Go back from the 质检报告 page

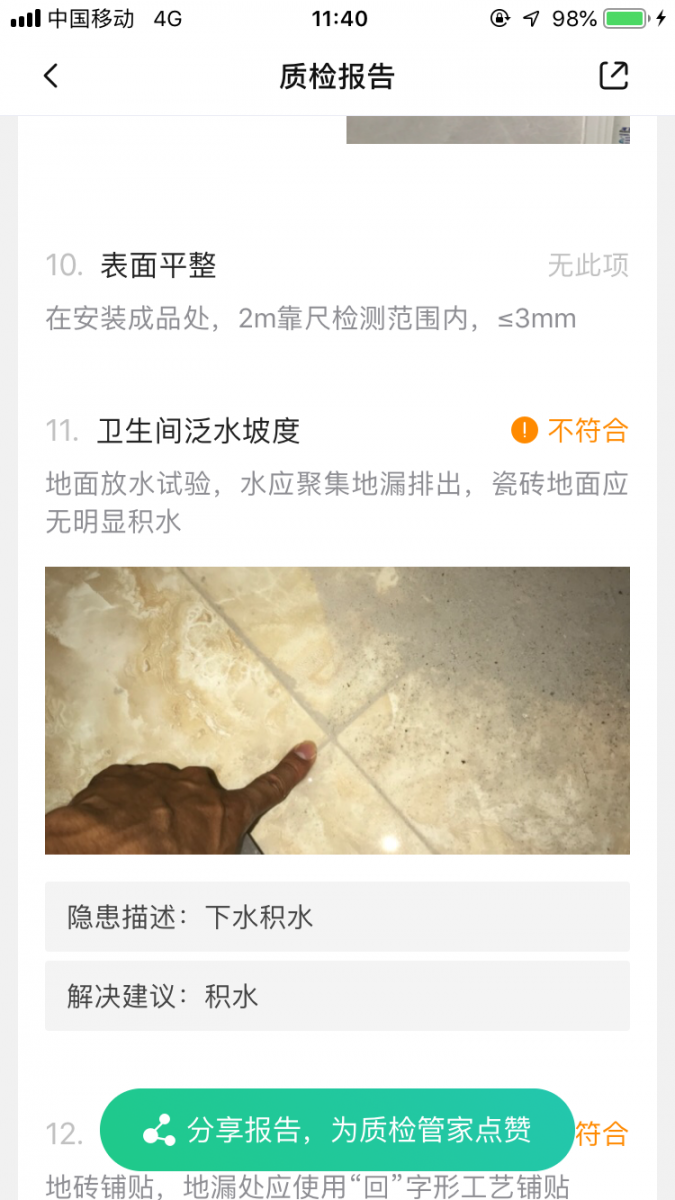[x=51, y=76]
